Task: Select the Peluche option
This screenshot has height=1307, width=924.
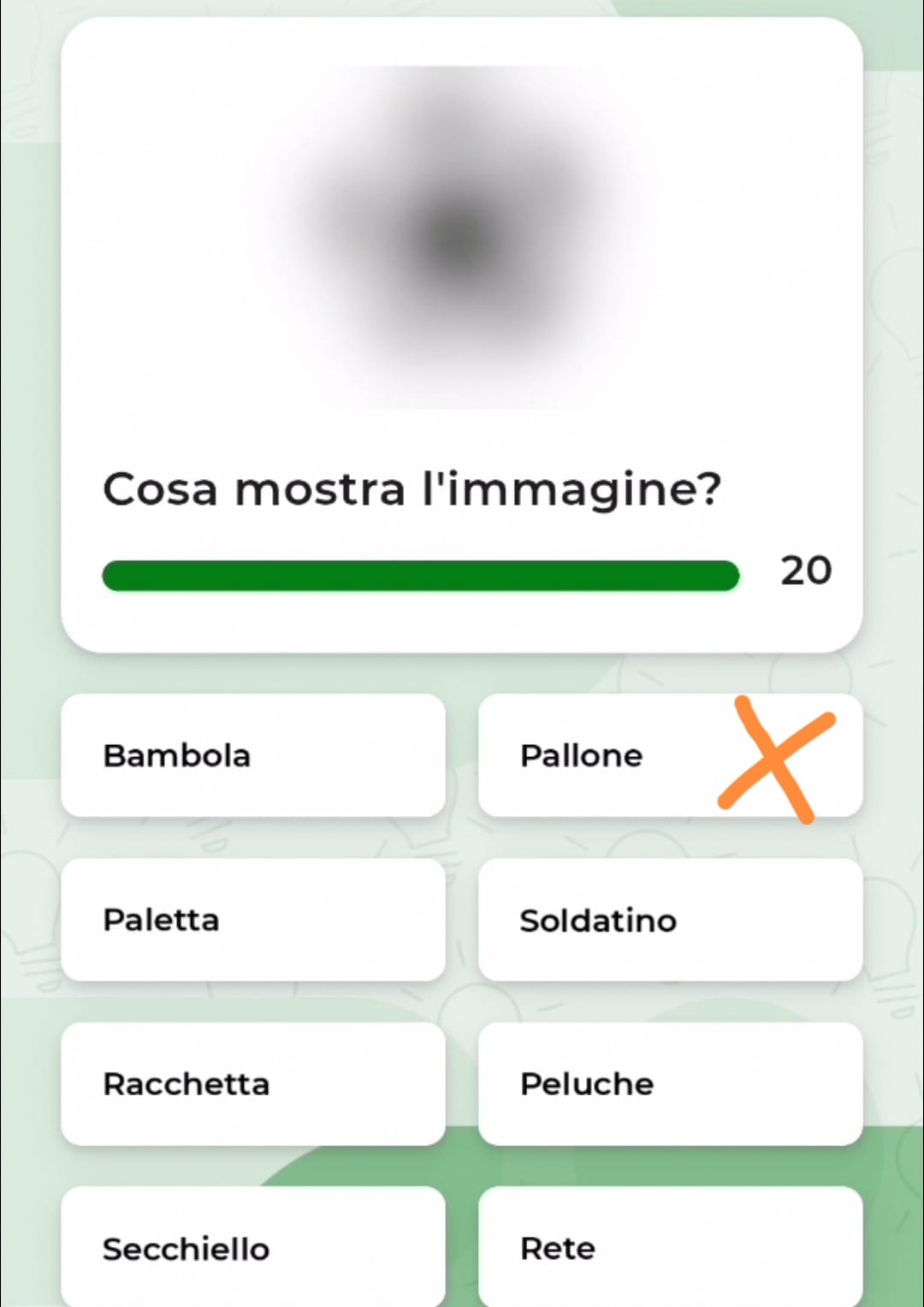Action: point(670,1084)
